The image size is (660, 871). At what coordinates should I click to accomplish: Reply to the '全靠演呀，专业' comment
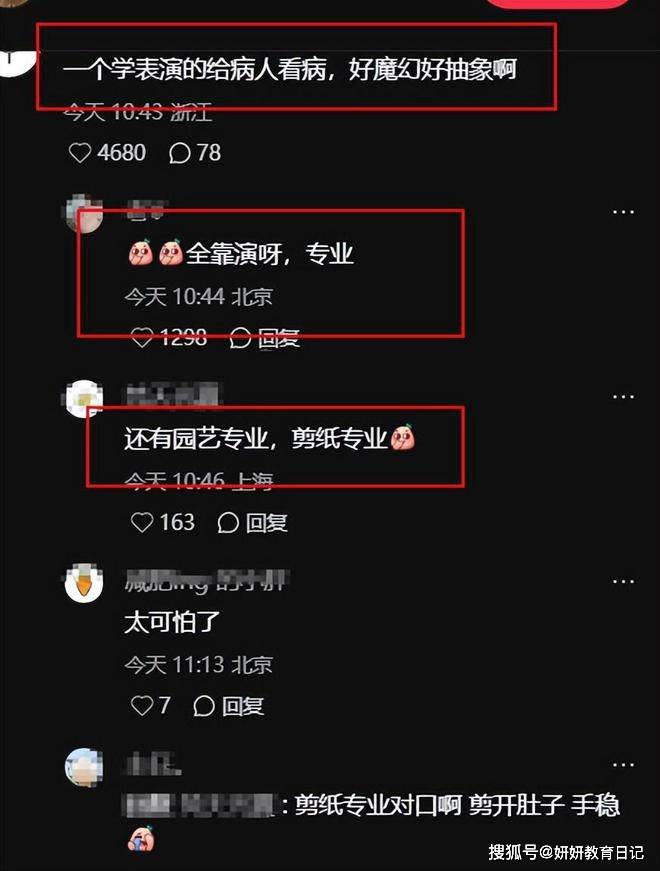264,338
